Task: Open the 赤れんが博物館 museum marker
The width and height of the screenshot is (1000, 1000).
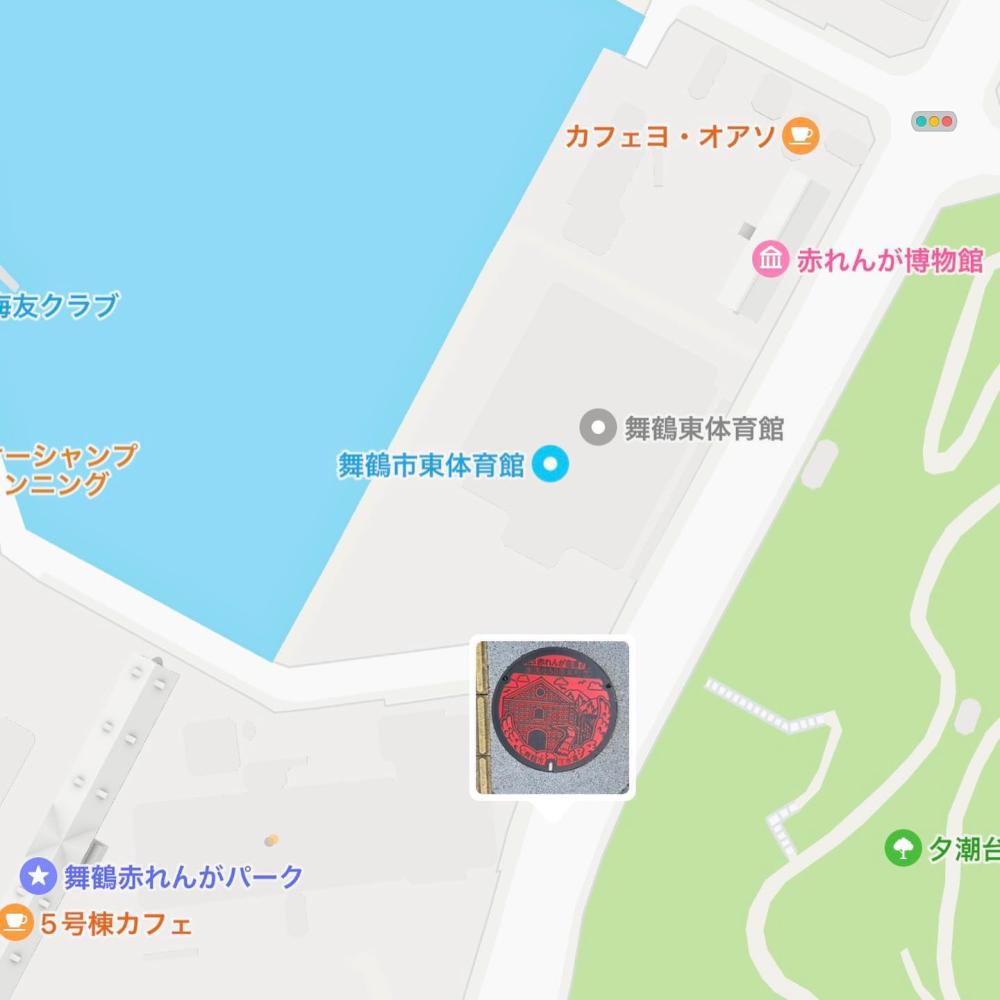Action: tap(771, 260)
